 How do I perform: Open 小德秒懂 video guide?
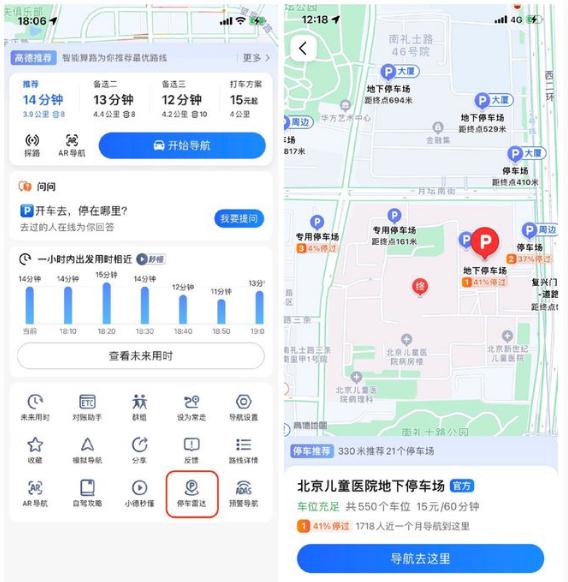point(139,493)
